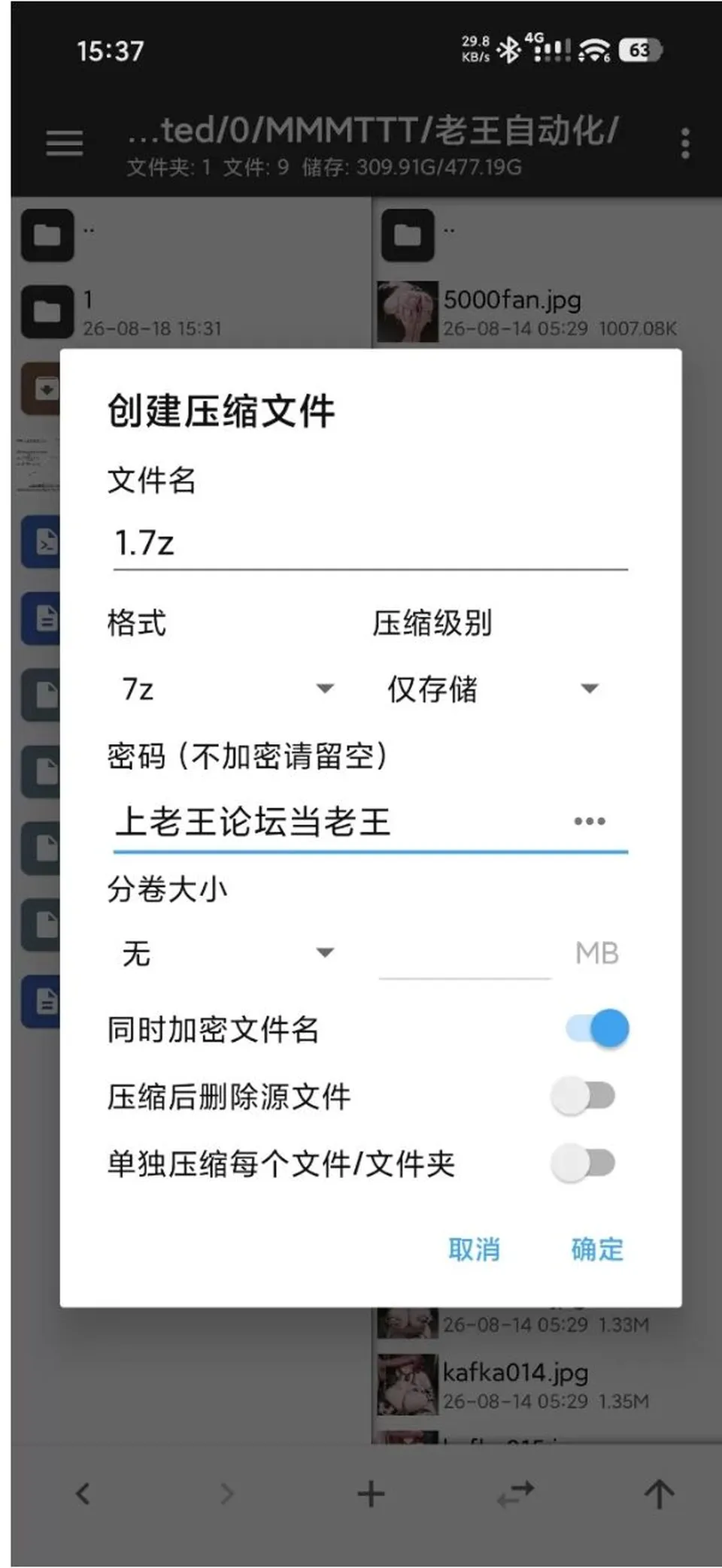Open the split volume size dropdown 无
Viewport: 722px width, 1568px height.
point(227,953)
